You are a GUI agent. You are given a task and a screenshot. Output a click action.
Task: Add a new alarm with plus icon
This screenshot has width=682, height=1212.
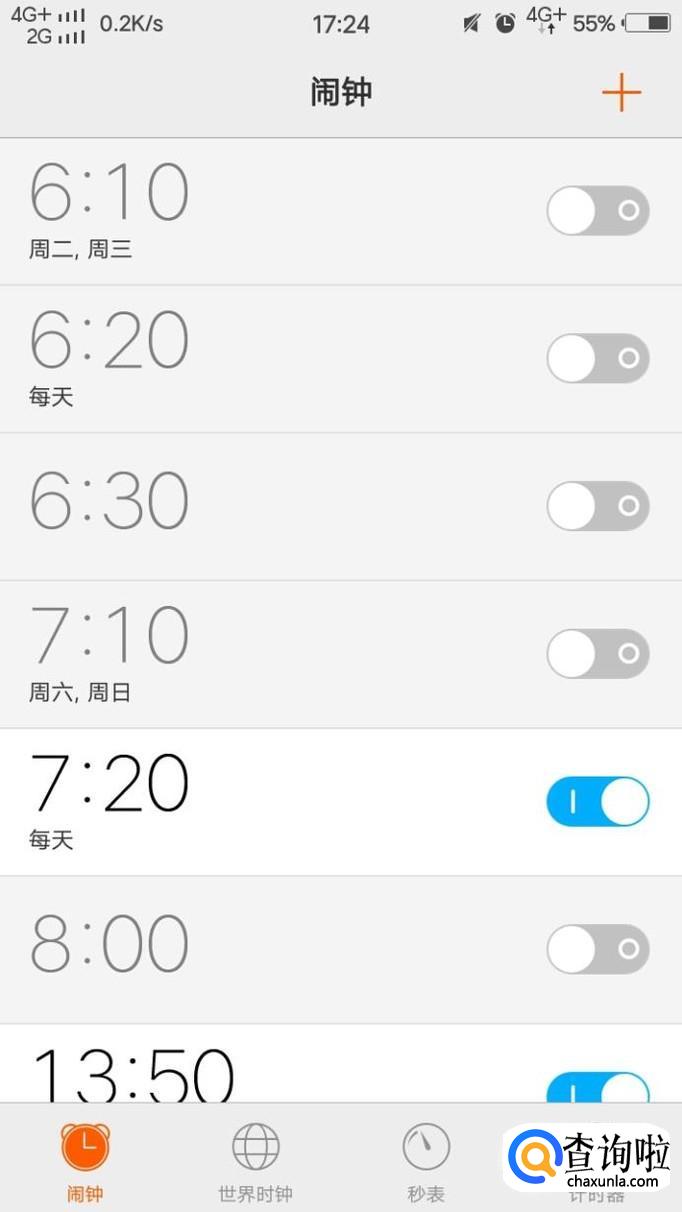pyautogui.click(x=621, y=93)
